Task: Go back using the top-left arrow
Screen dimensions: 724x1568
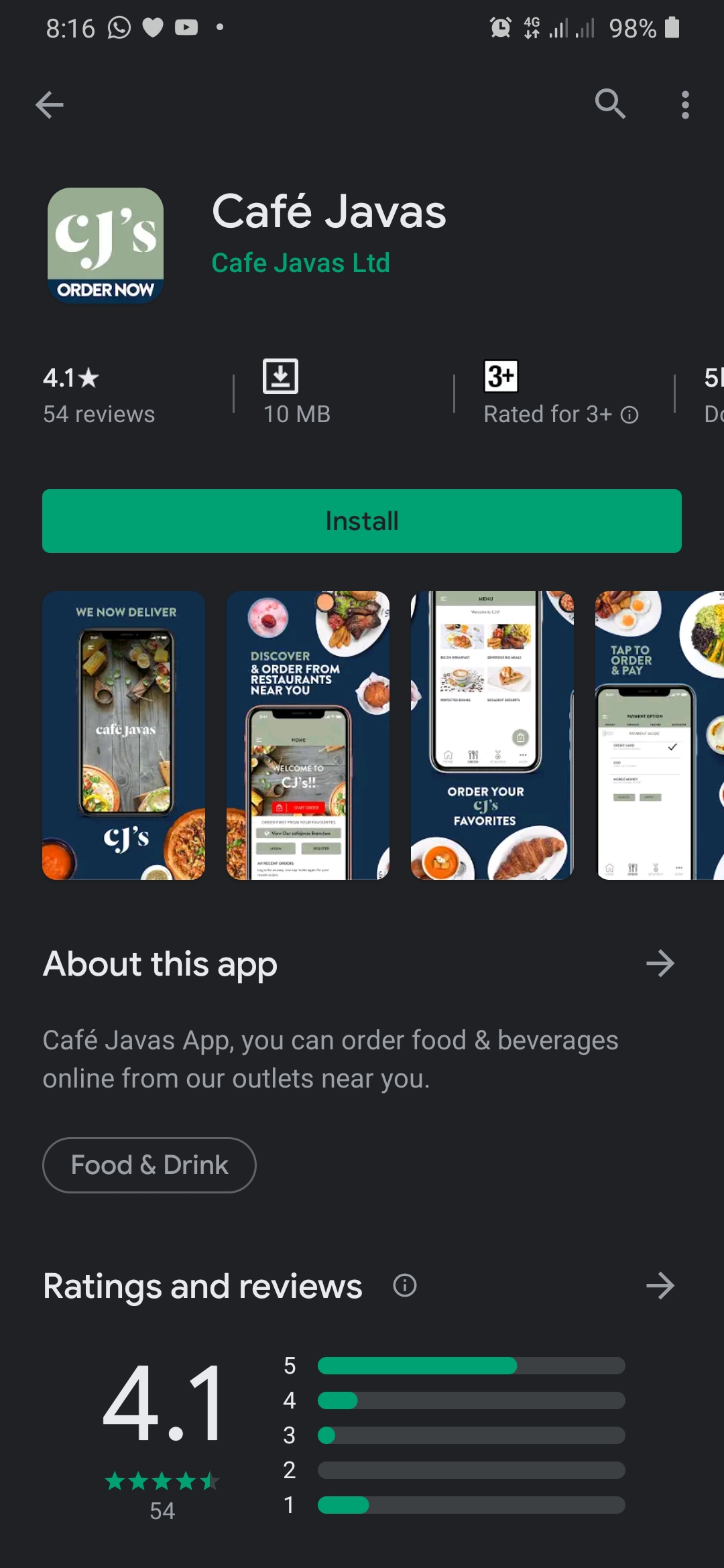Action: 50,105
